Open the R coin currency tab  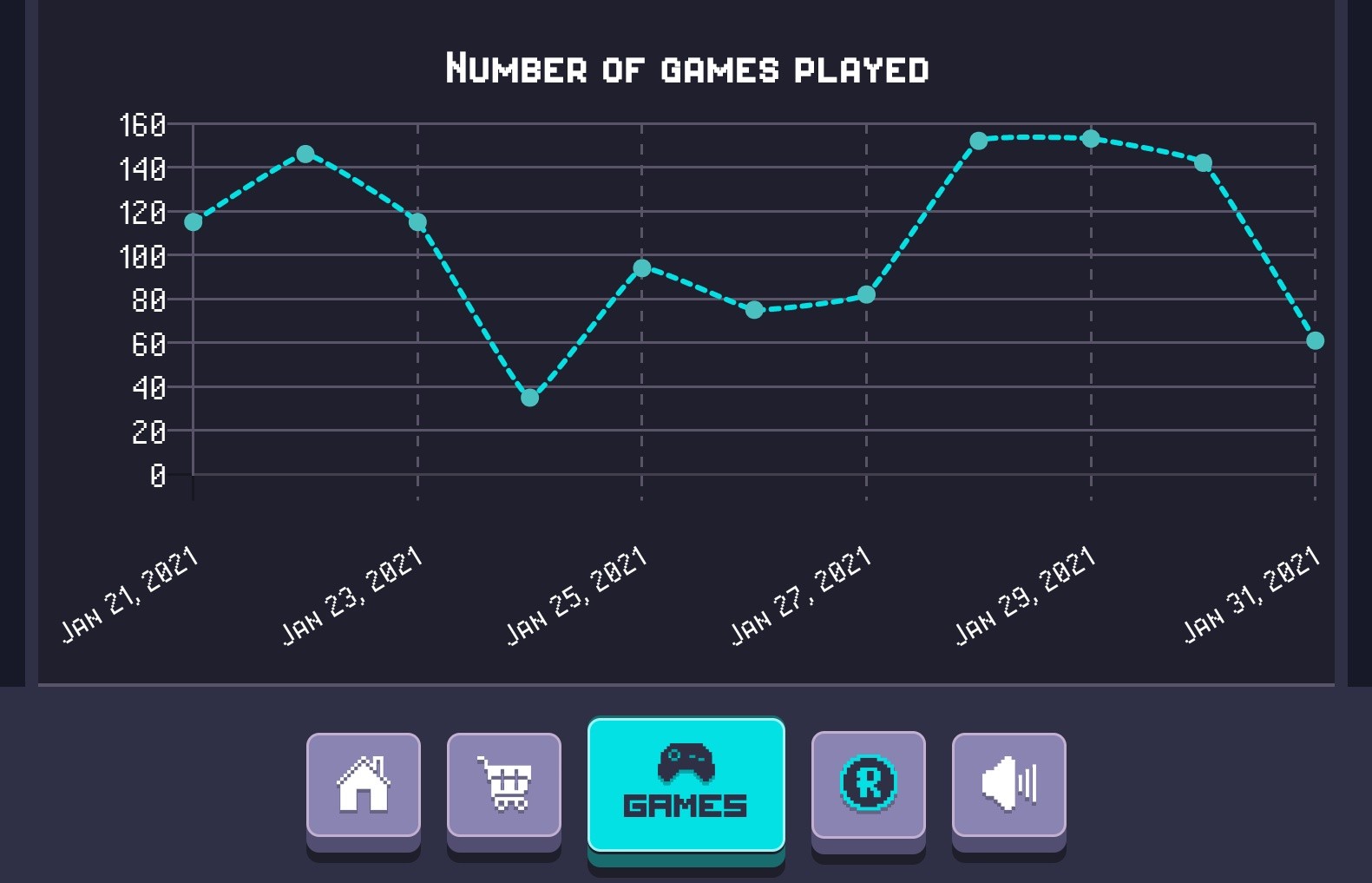869,785
